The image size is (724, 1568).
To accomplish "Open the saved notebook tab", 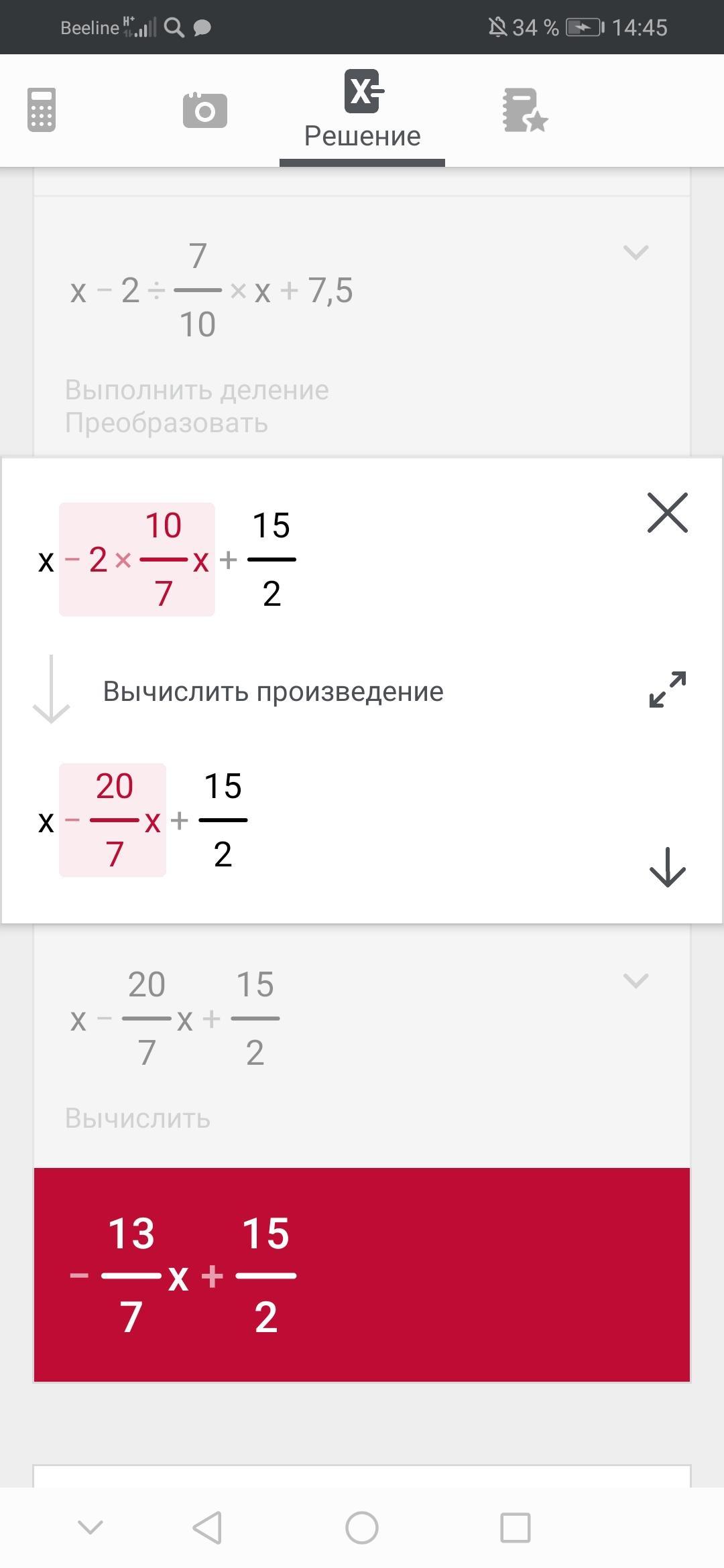I will 525,110.
